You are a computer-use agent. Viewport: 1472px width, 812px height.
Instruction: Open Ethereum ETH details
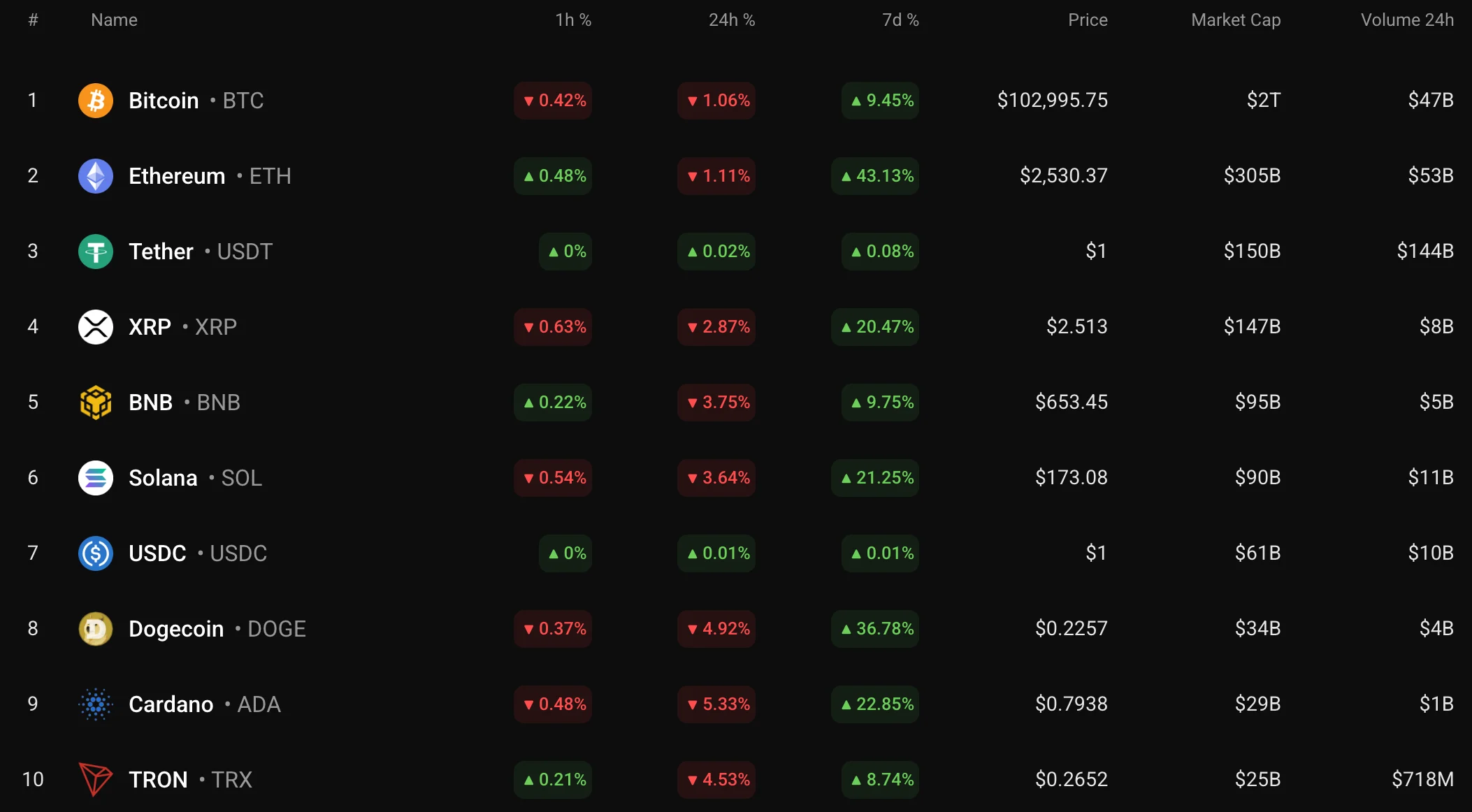177,176
